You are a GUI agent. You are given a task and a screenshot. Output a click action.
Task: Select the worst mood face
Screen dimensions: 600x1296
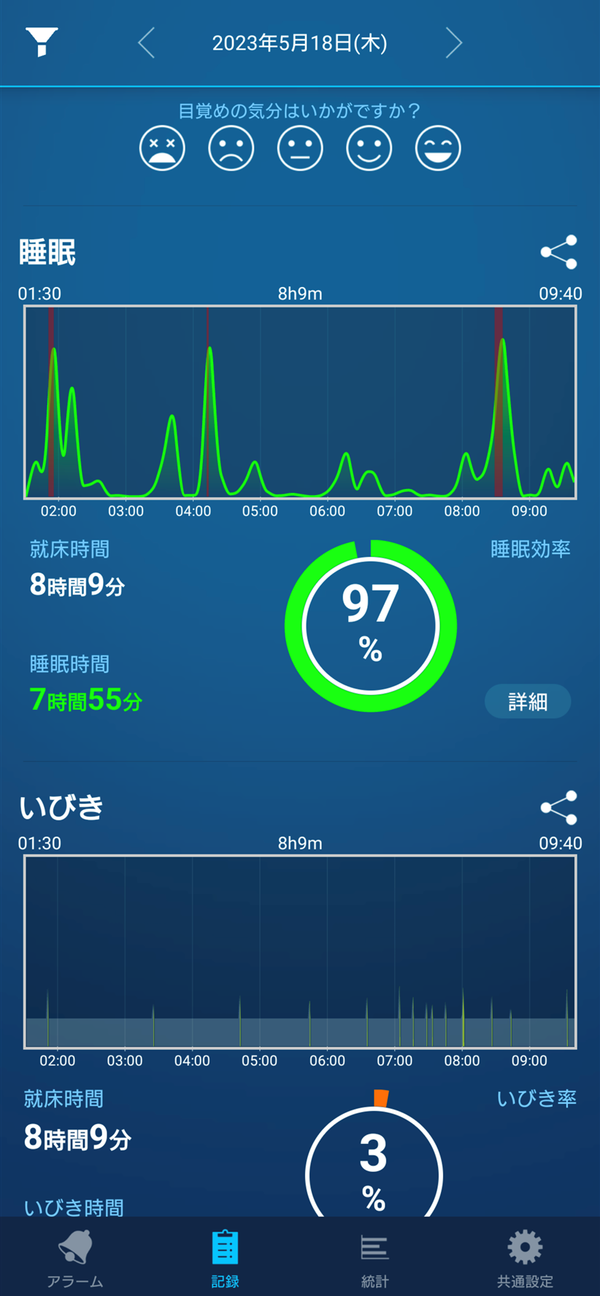click(162, 149)
